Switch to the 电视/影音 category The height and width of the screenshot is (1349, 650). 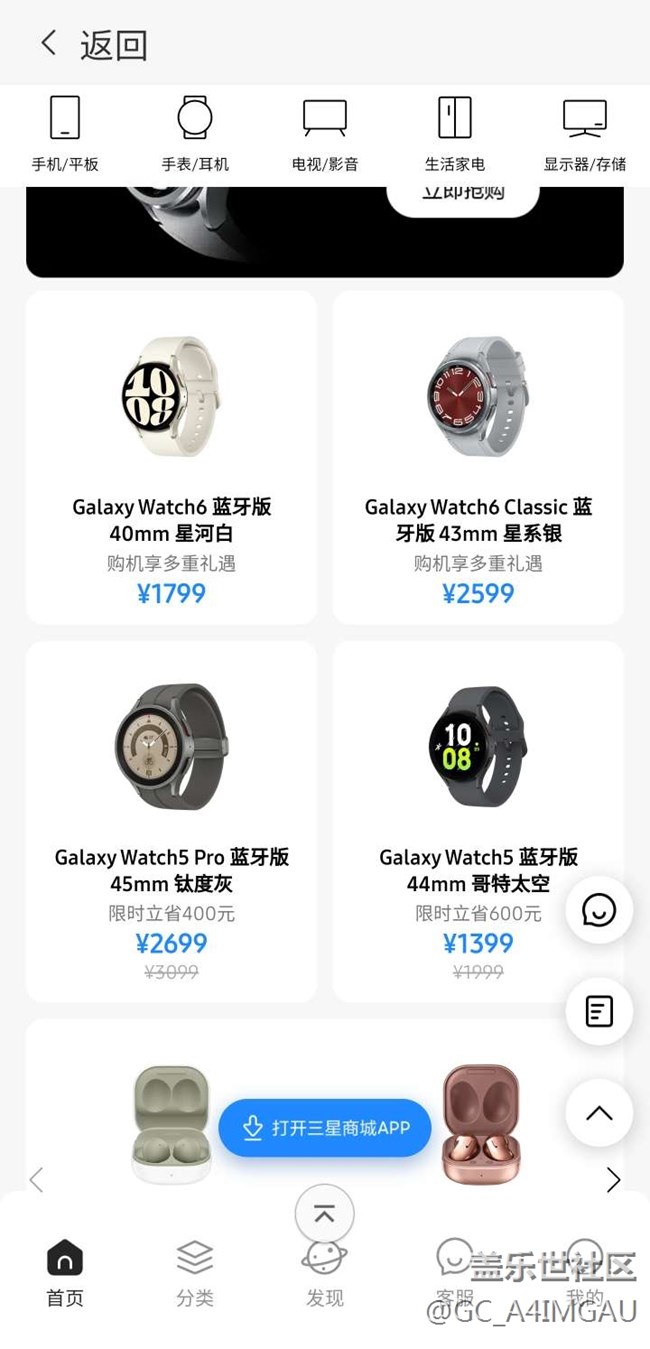pyautogui.click(x=325, y=133)
